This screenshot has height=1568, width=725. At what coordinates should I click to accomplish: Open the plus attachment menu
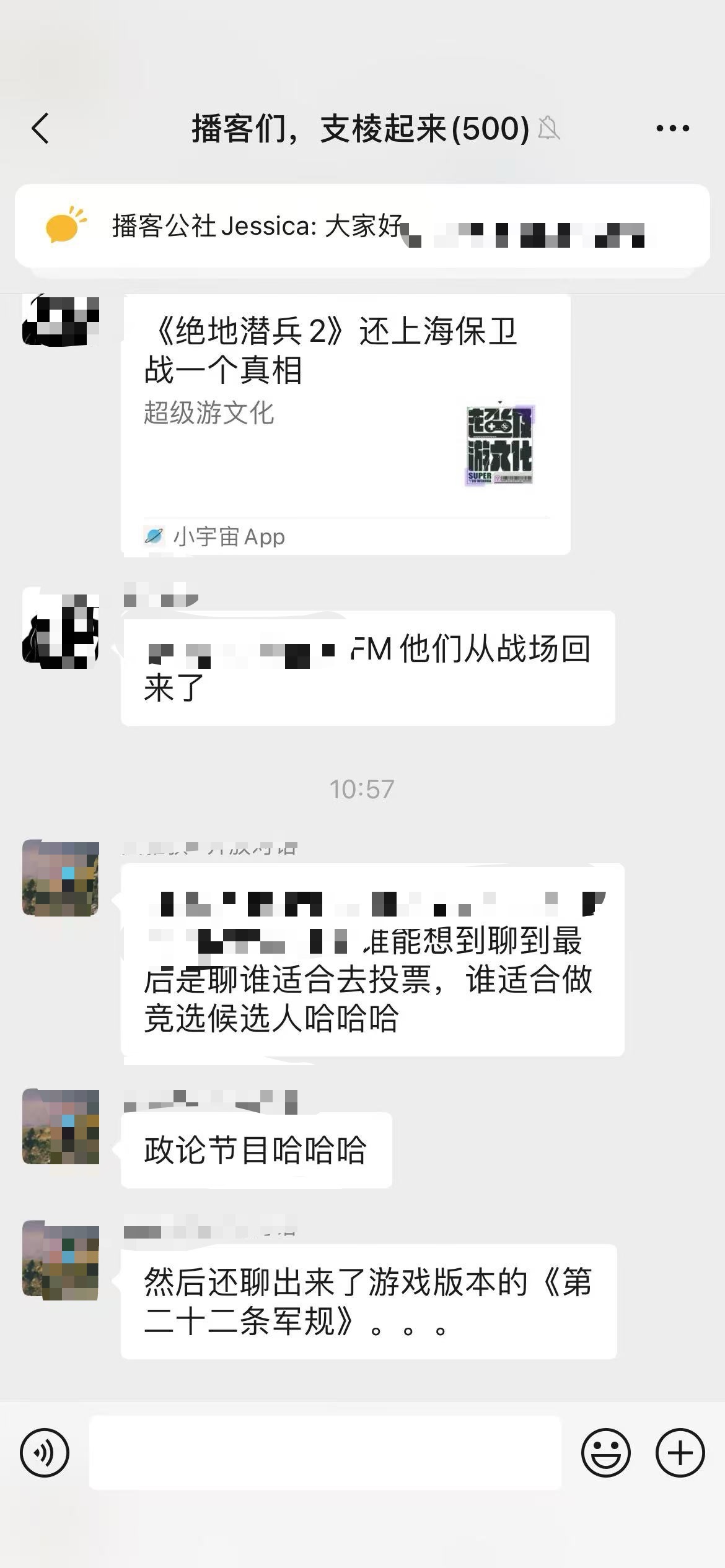(x=680, y=1453)
